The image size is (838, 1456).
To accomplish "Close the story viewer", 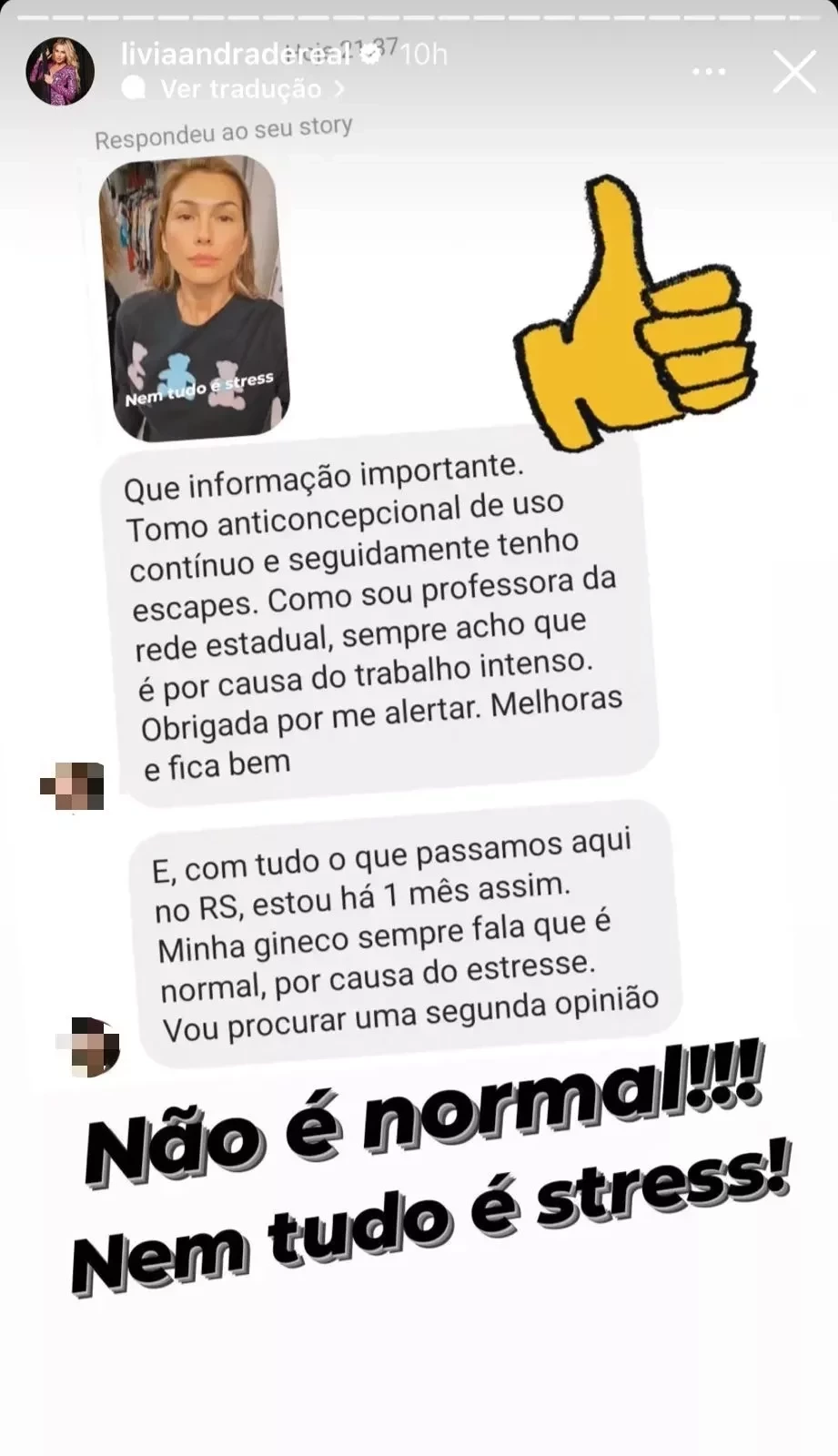I will 794,72.
